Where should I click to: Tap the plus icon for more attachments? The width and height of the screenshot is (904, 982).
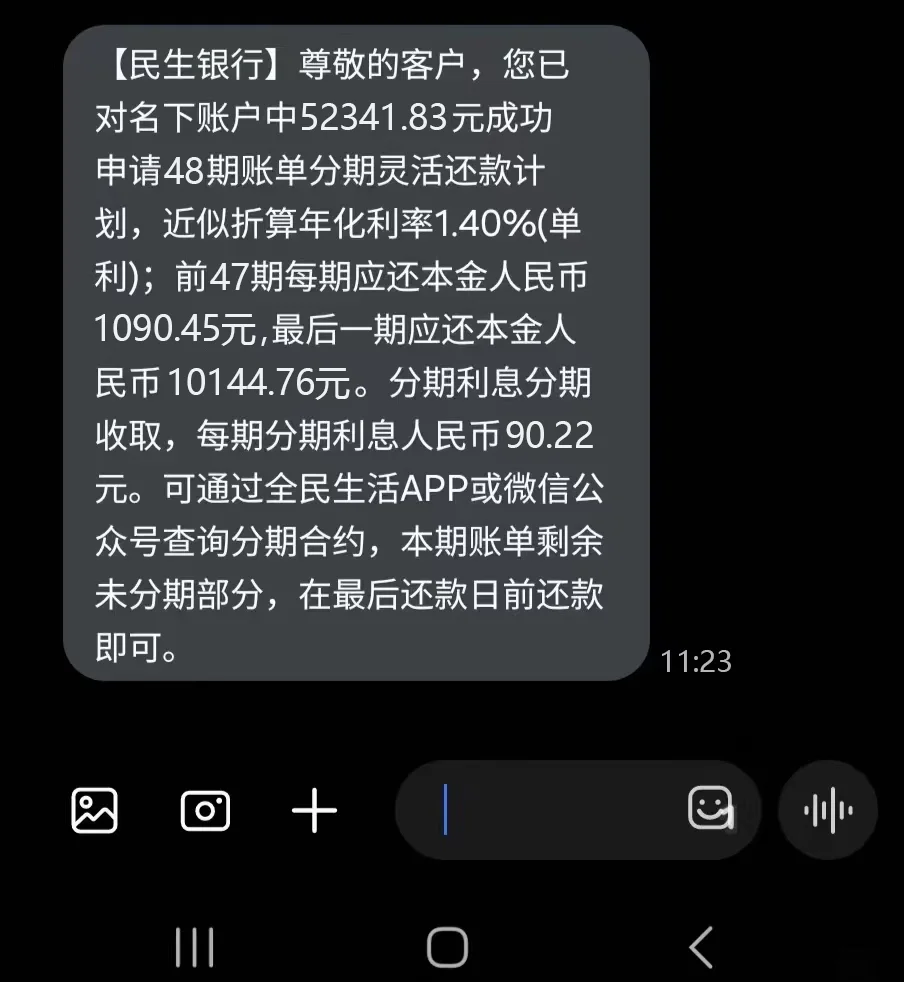(314, 810)
